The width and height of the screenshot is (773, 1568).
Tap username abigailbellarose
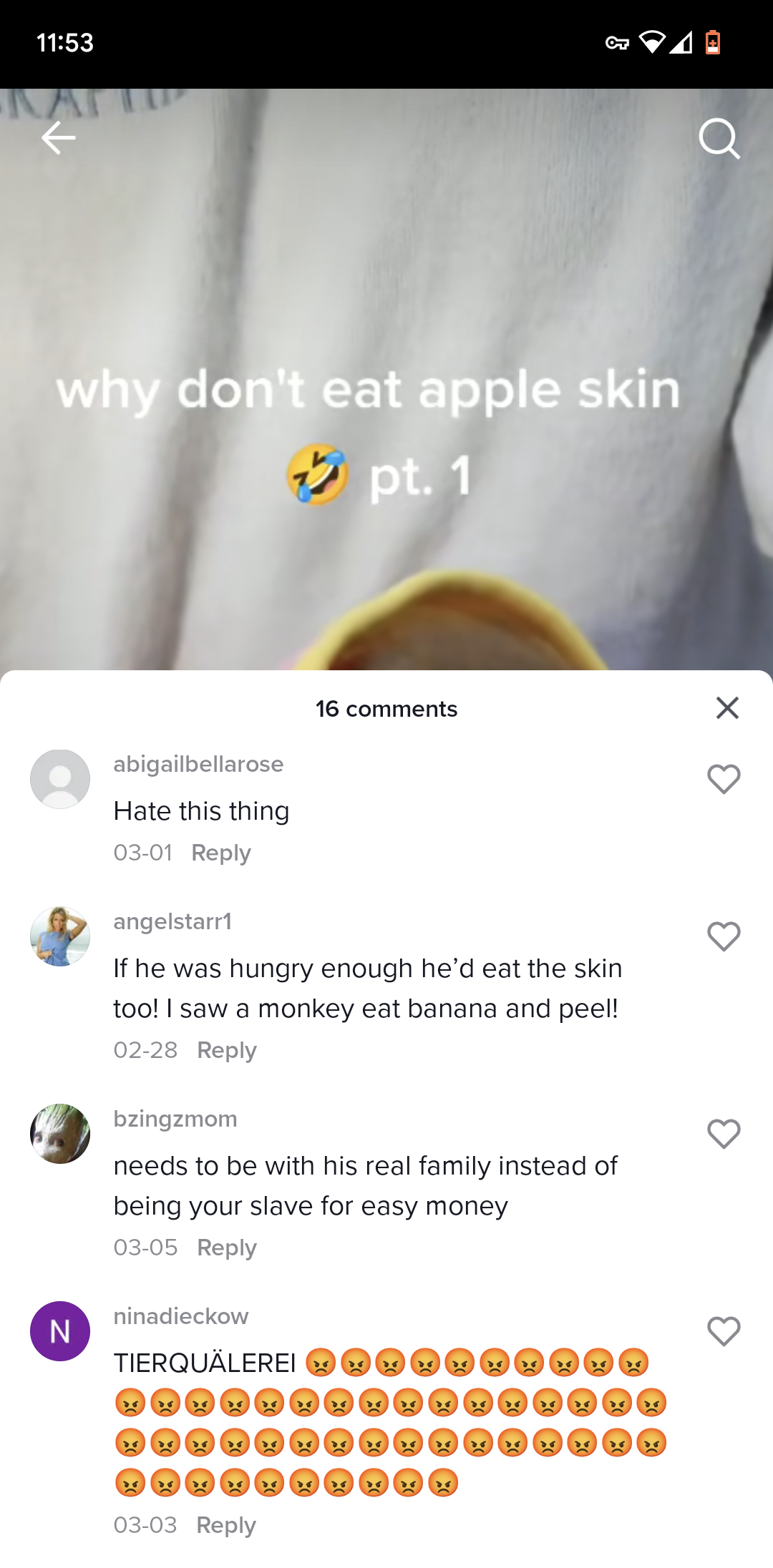tap(198, 764)
